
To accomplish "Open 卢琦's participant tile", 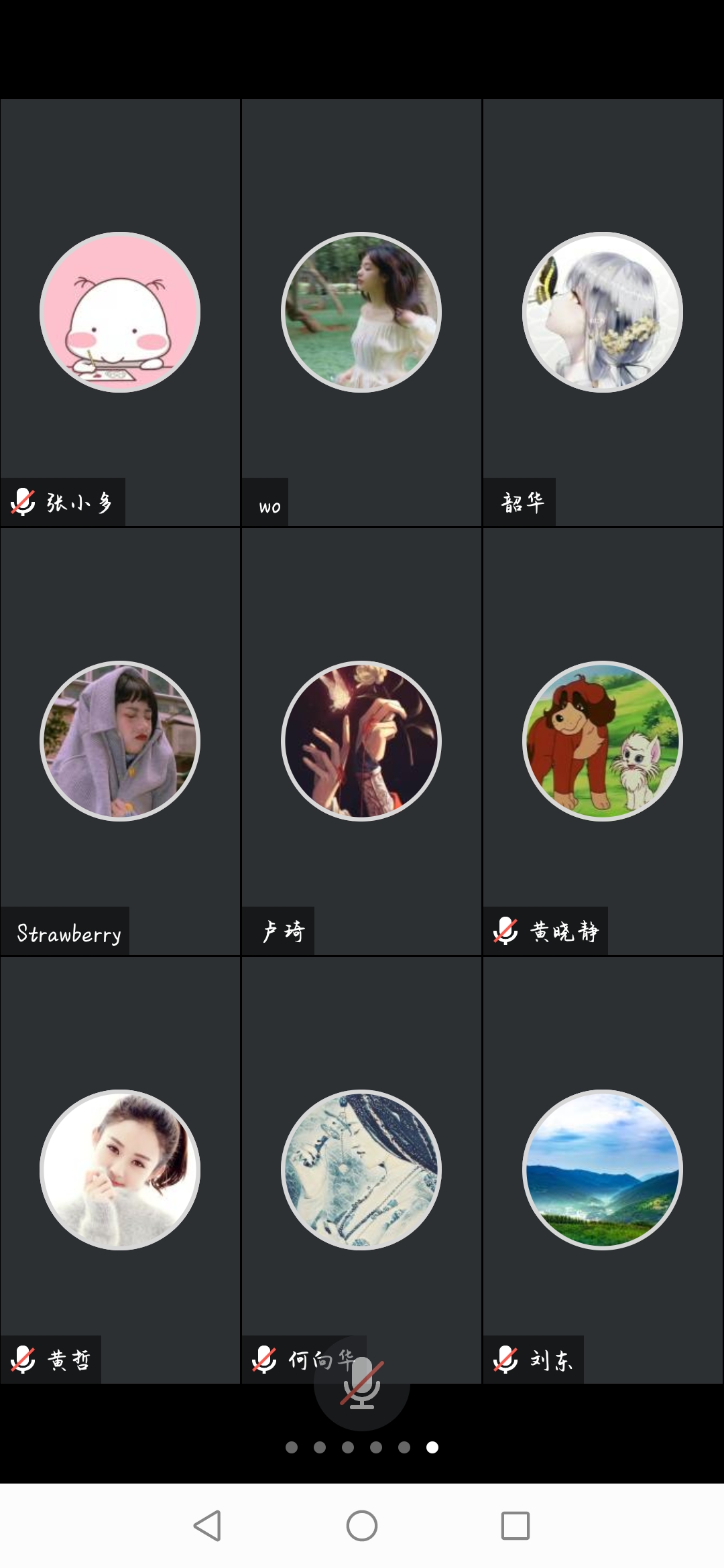I will (361, 741).
